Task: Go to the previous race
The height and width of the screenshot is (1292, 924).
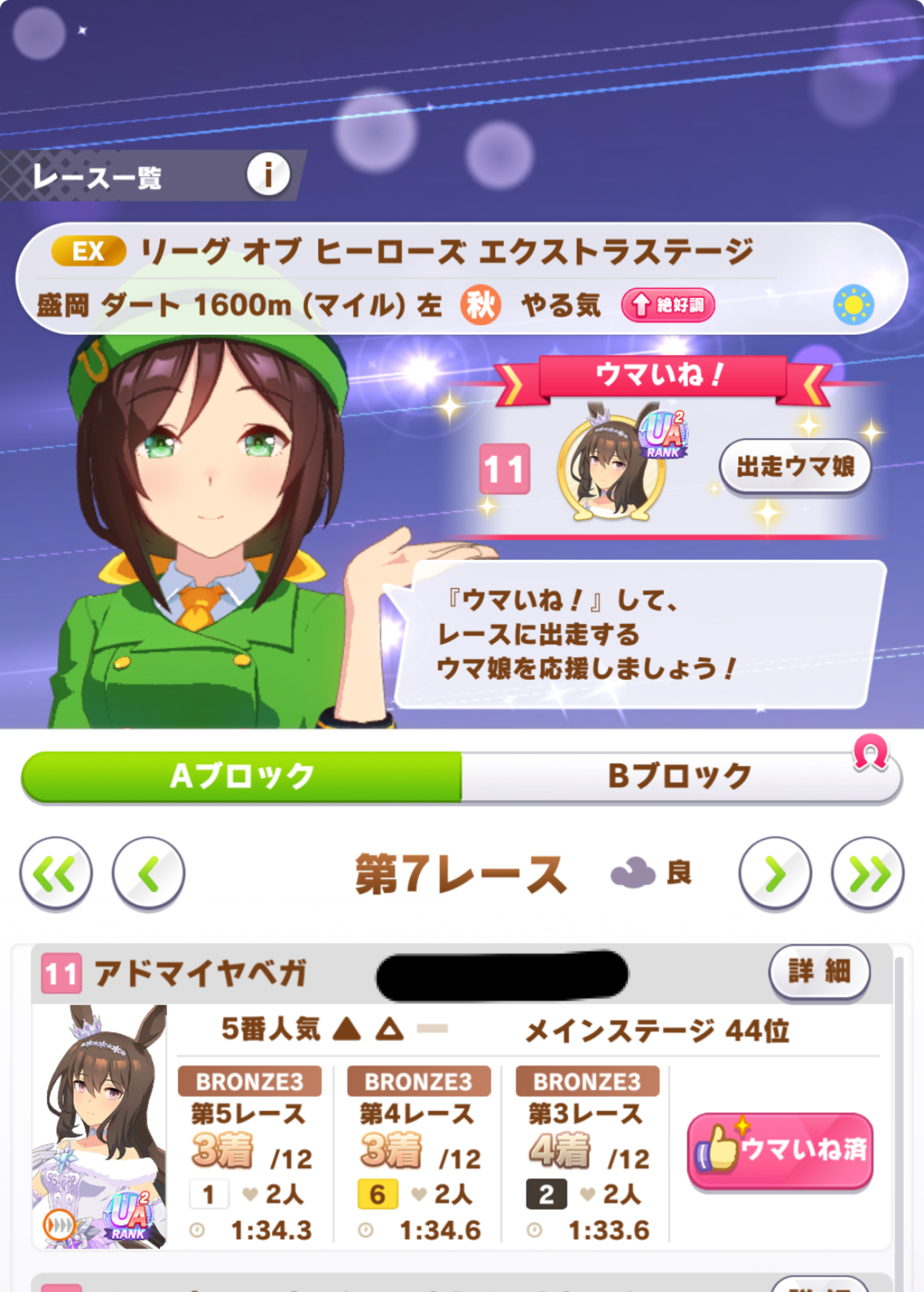Action: coord(148,873)
